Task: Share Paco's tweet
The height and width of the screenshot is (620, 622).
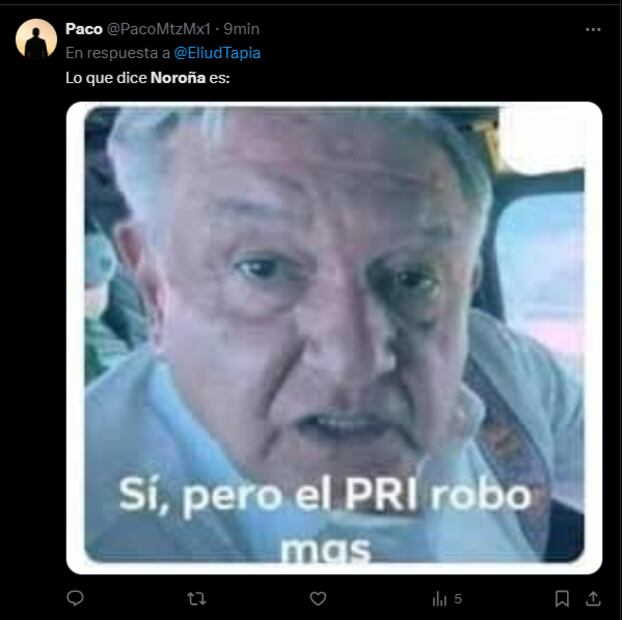Action: point(593,598)
